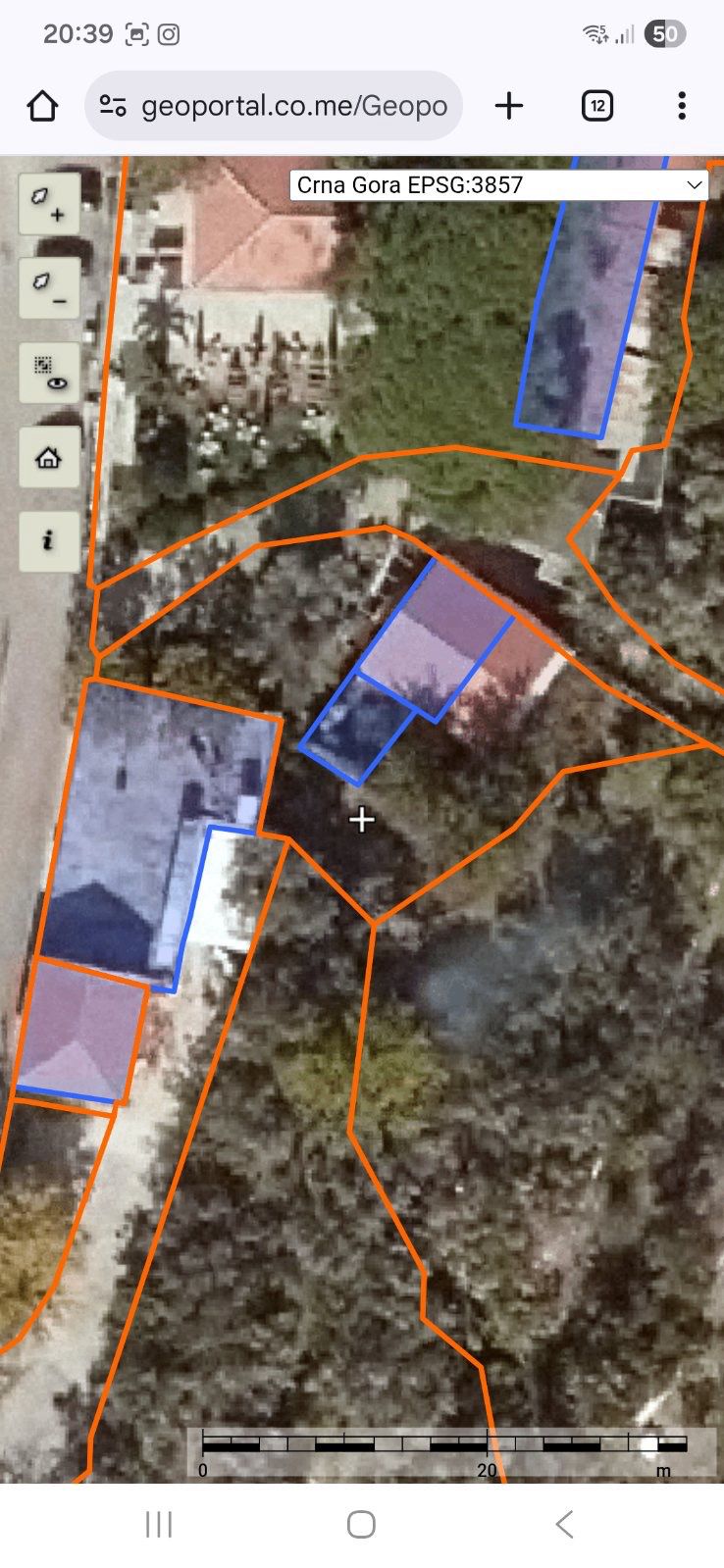Image resolution: width=724 pixels, height=1568 pixels.
Task: Open recent apps from the navigation bar
Action: pyautogui.click(x=159, y=1524)
